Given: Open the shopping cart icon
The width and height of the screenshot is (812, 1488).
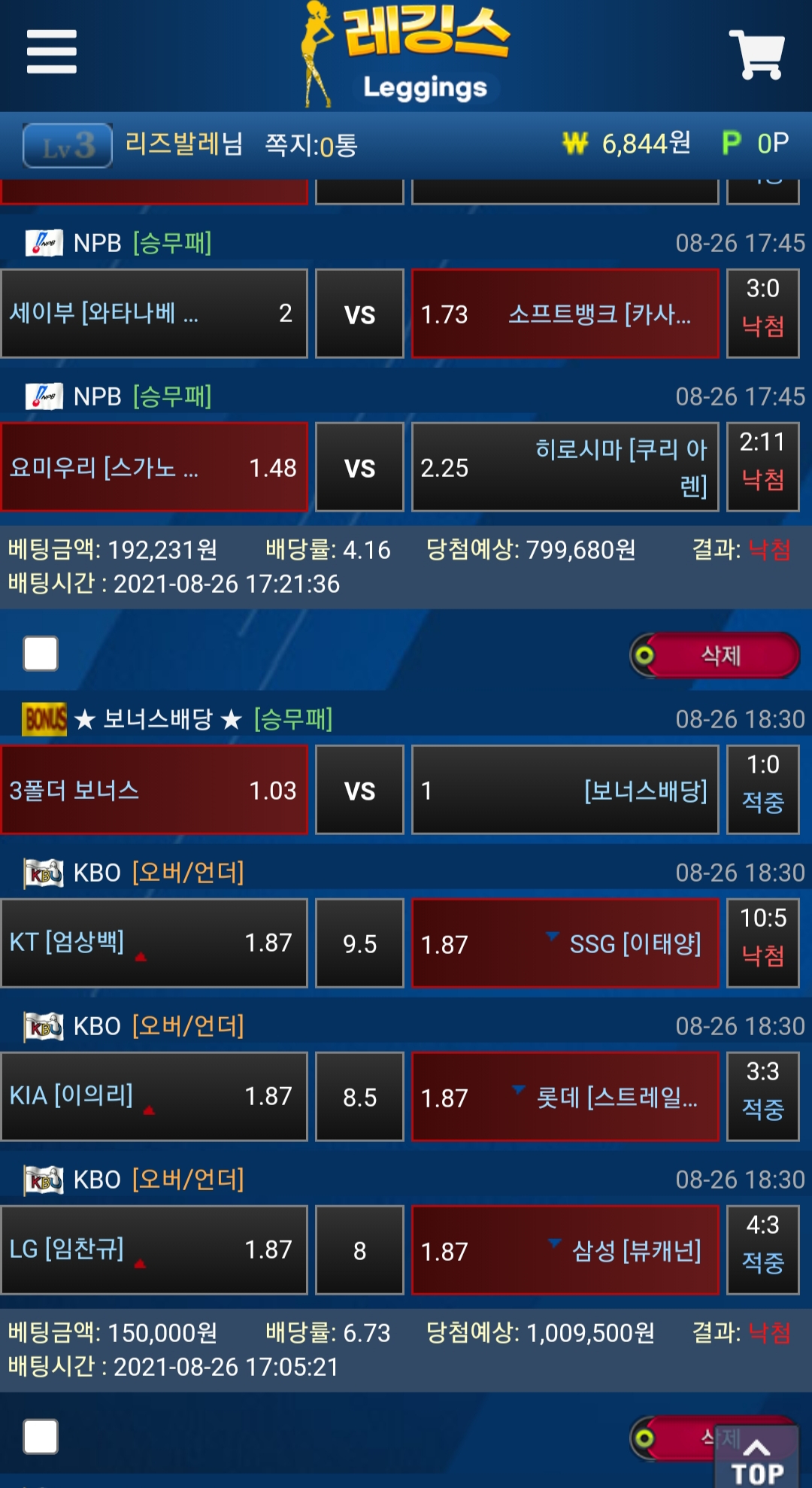Looking at the screenshot, I should (x=757, y=54).
